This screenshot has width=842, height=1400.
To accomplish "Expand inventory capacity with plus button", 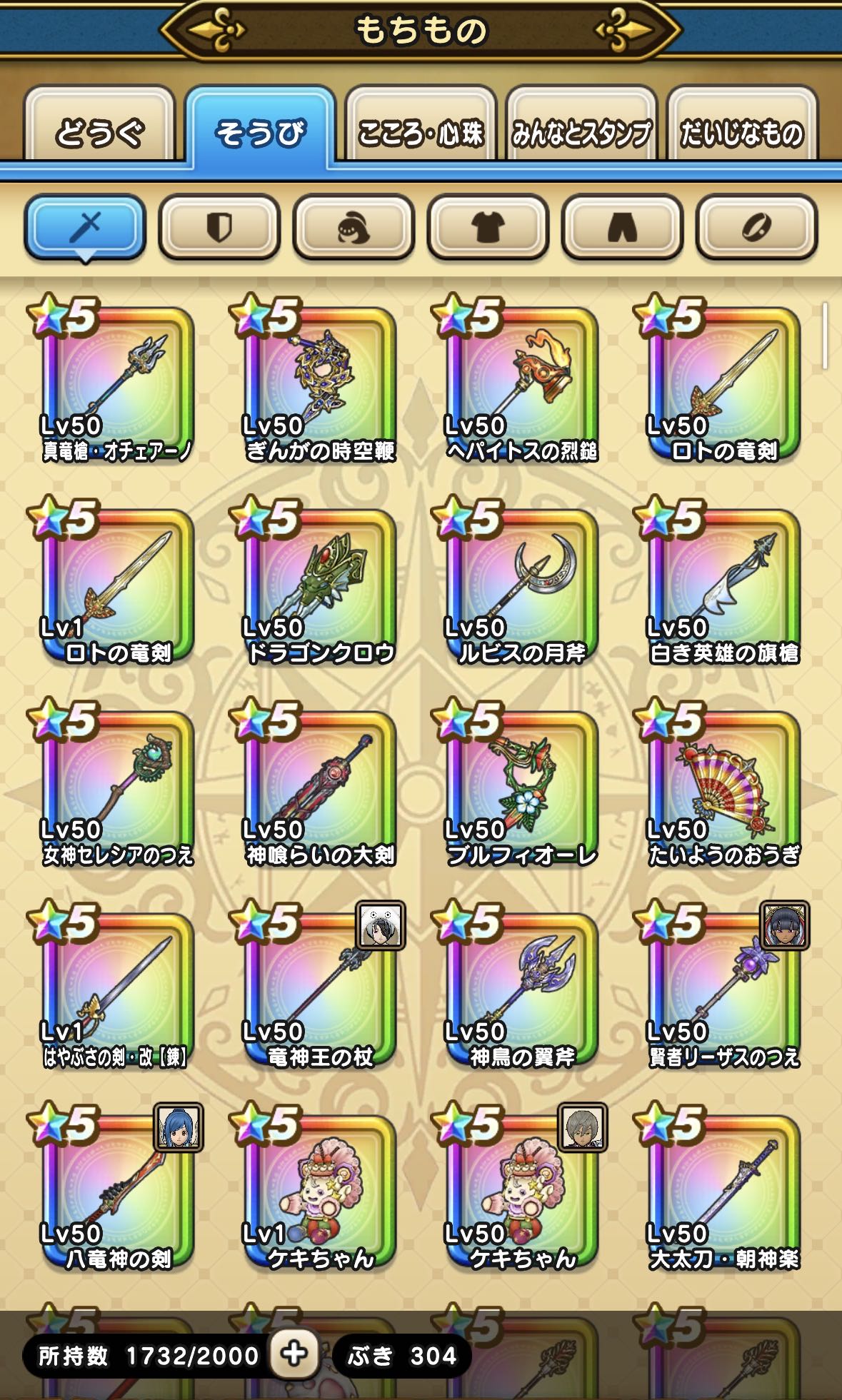I will pyautogui.click(x=294, y=1354).
